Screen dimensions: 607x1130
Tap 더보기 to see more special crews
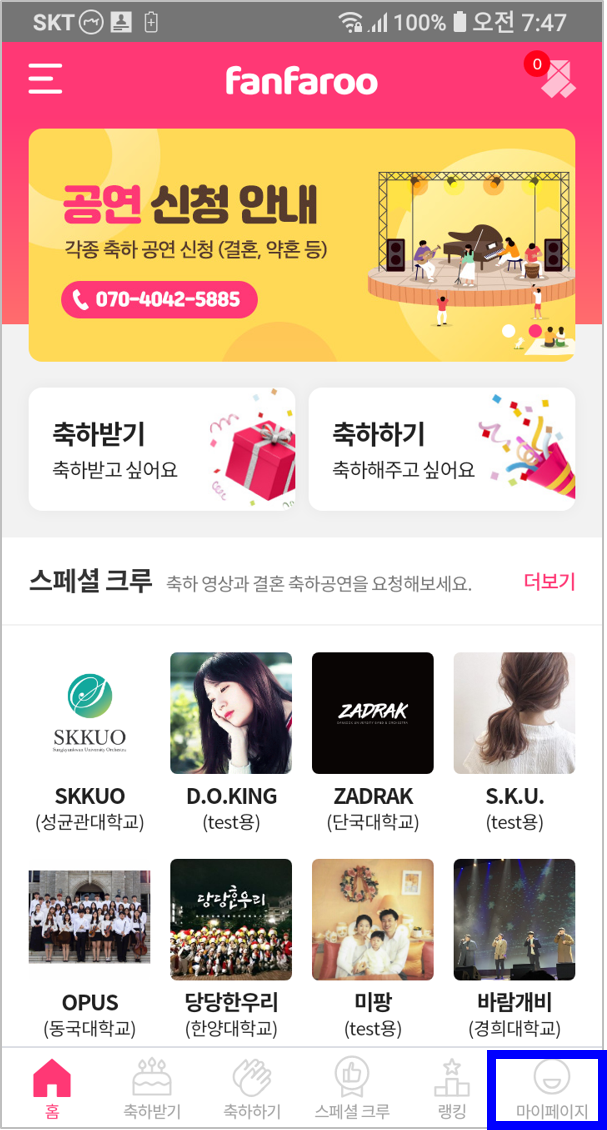(x=549, y=582)
